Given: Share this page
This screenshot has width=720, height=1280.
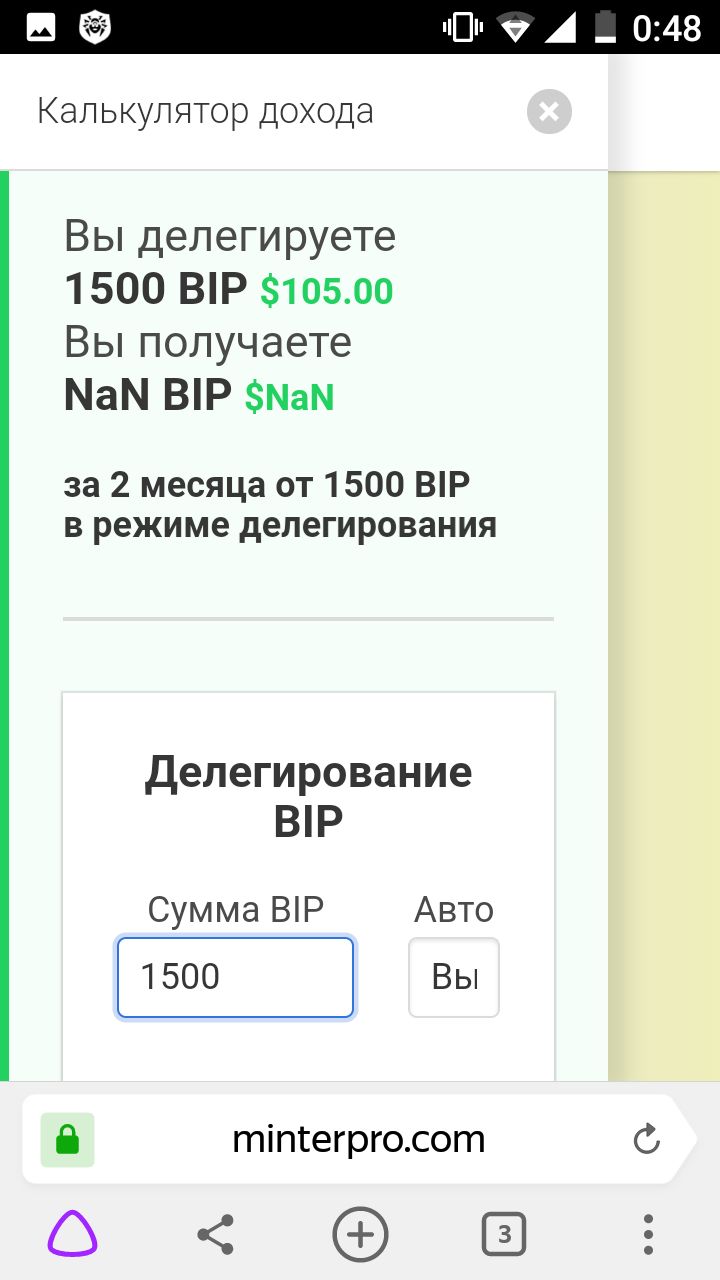Looking at the screenshot, I should point(215,1234).
